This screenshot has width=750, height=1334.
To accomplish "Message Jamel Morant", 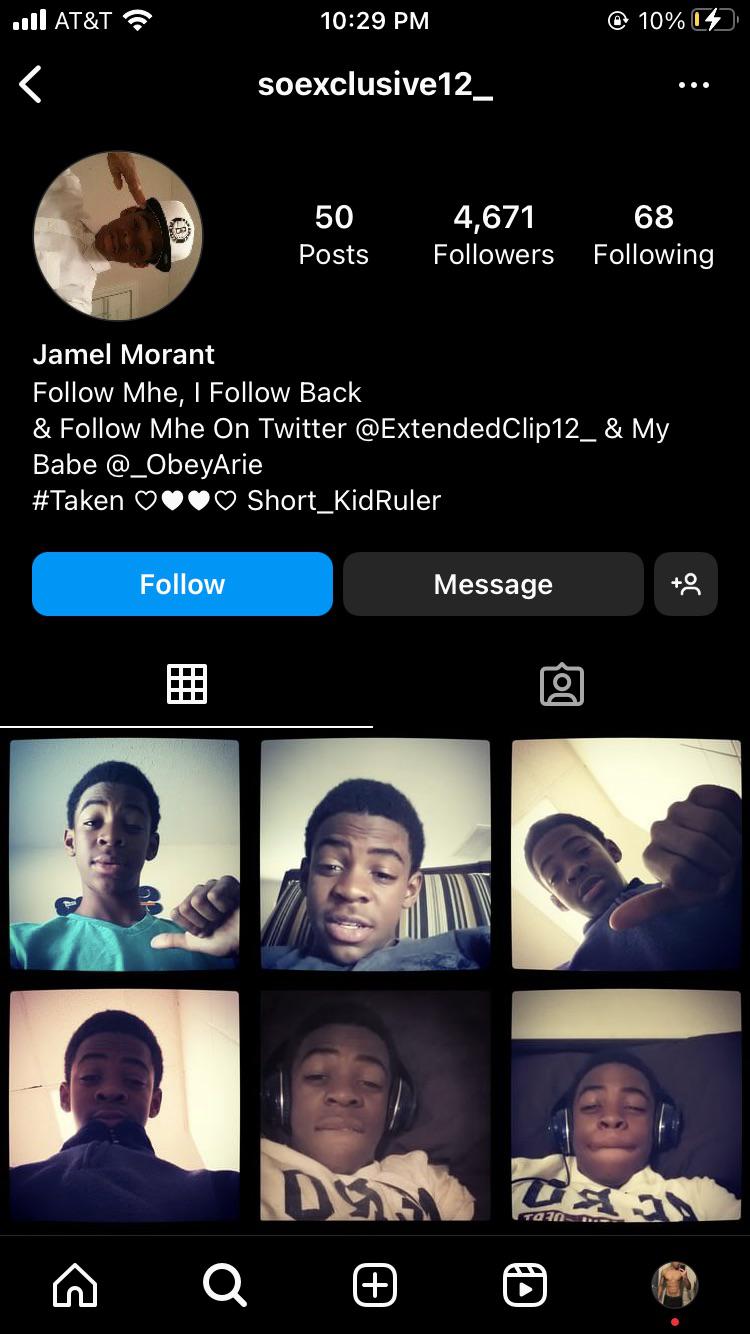I will (493, 584).
